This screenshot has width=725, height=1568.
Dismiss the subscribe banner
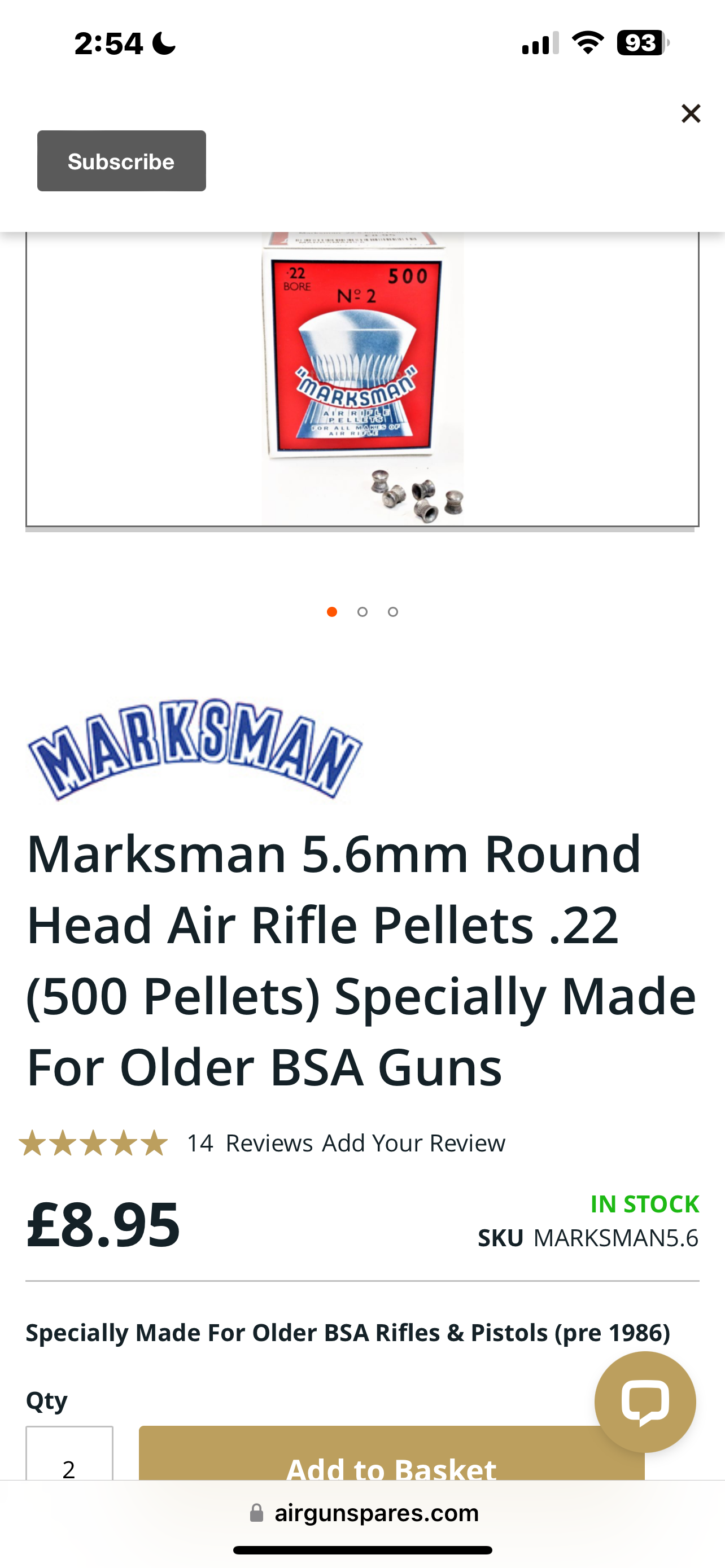(691, 114)
